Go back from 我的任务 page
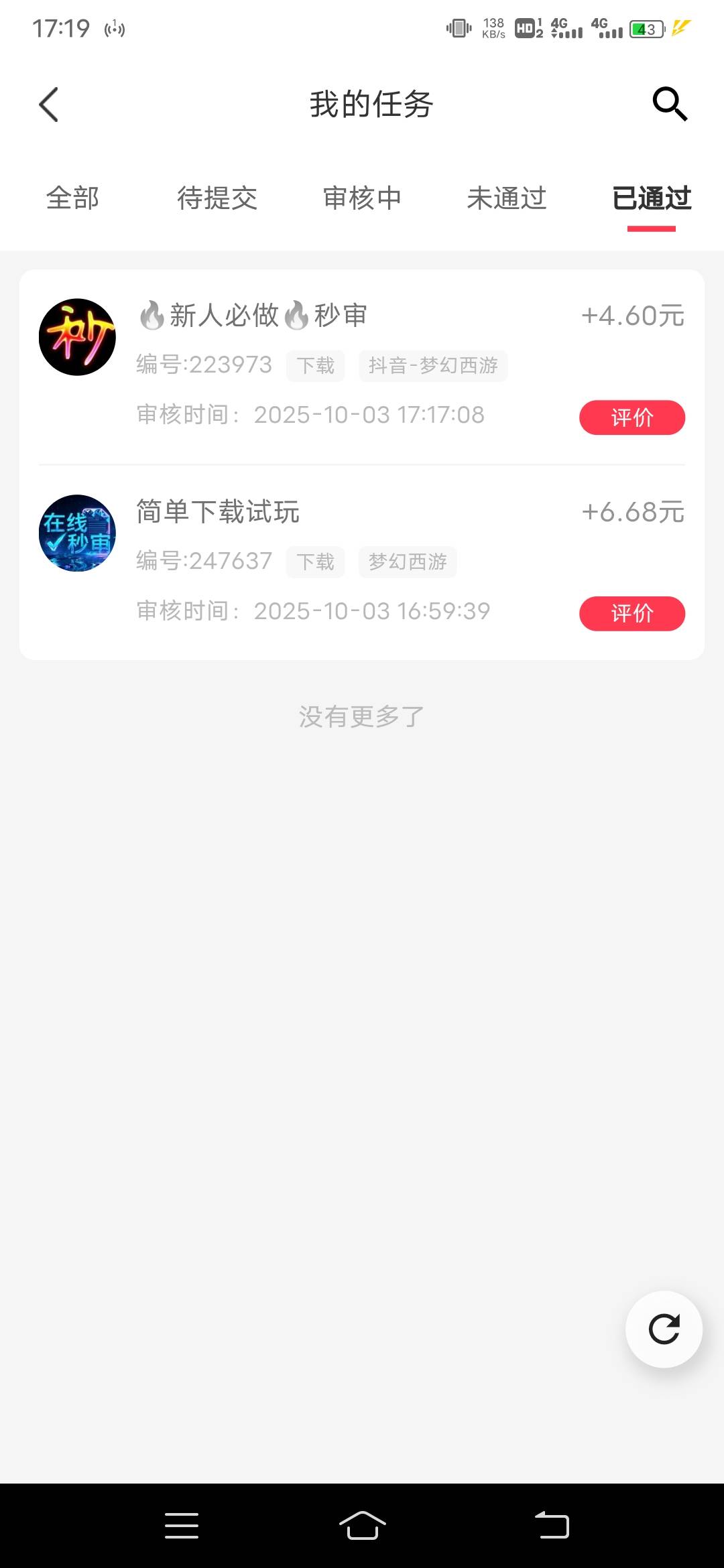 coord(49,105)
